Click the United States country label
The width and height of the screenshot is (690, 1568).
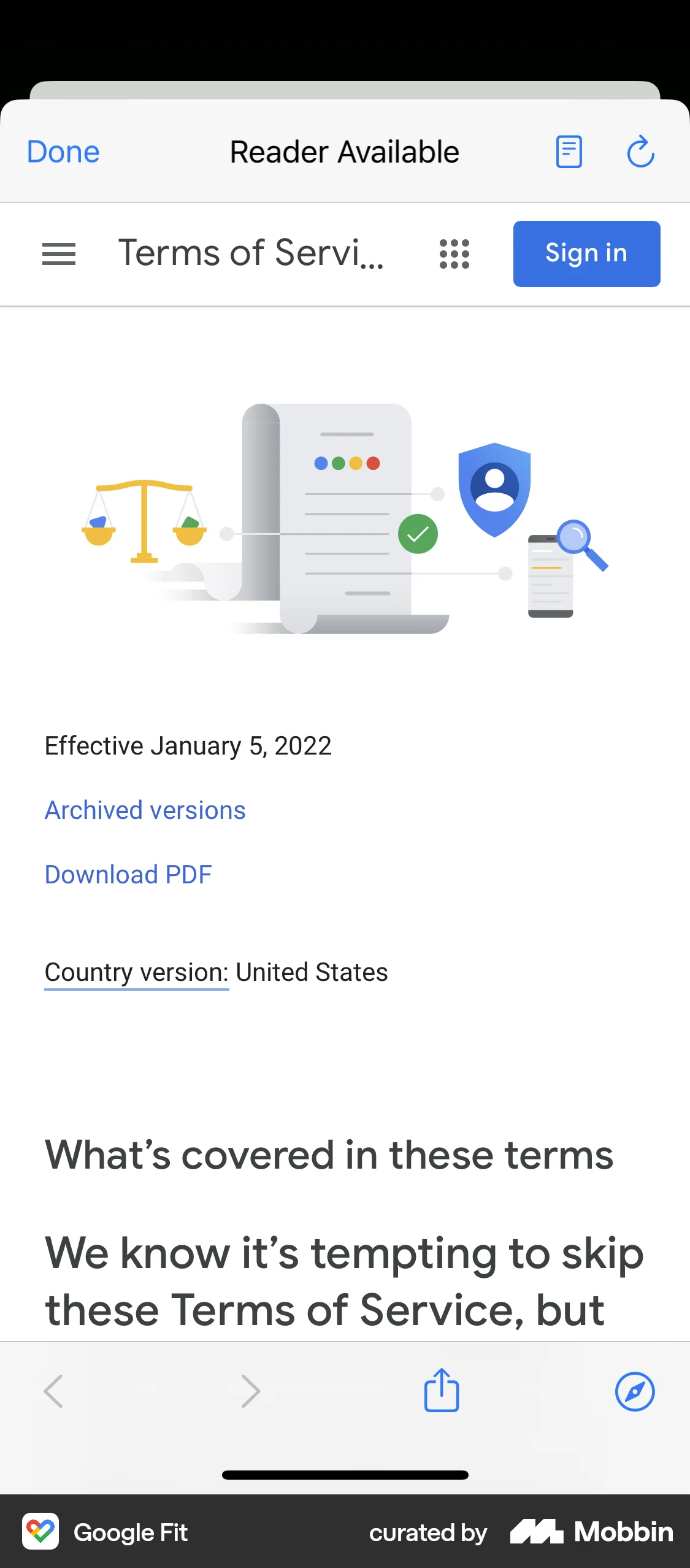(312, 972)
